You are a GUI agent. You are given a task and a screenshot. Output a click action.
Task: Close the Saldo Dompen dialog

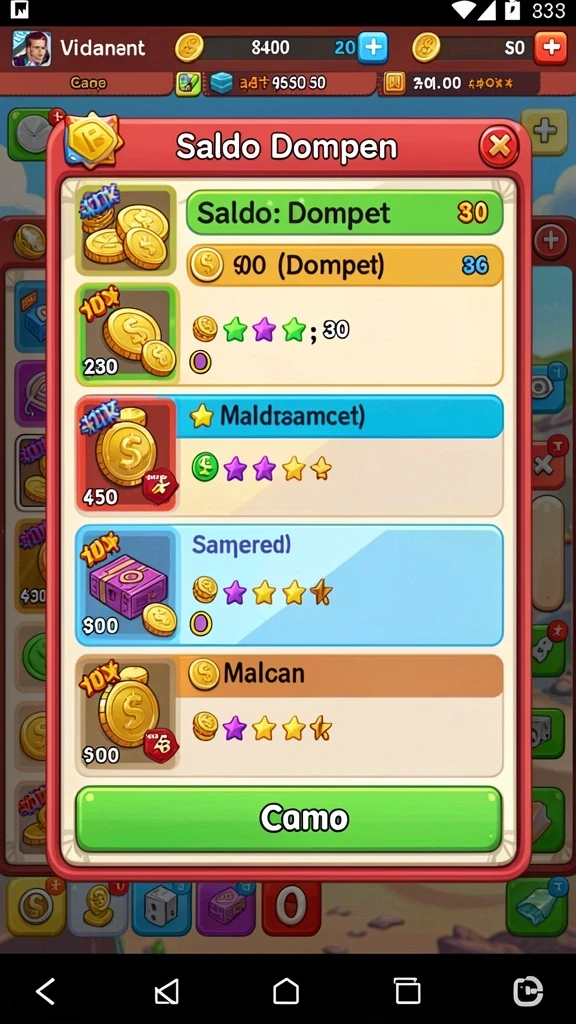click(499, 147)
